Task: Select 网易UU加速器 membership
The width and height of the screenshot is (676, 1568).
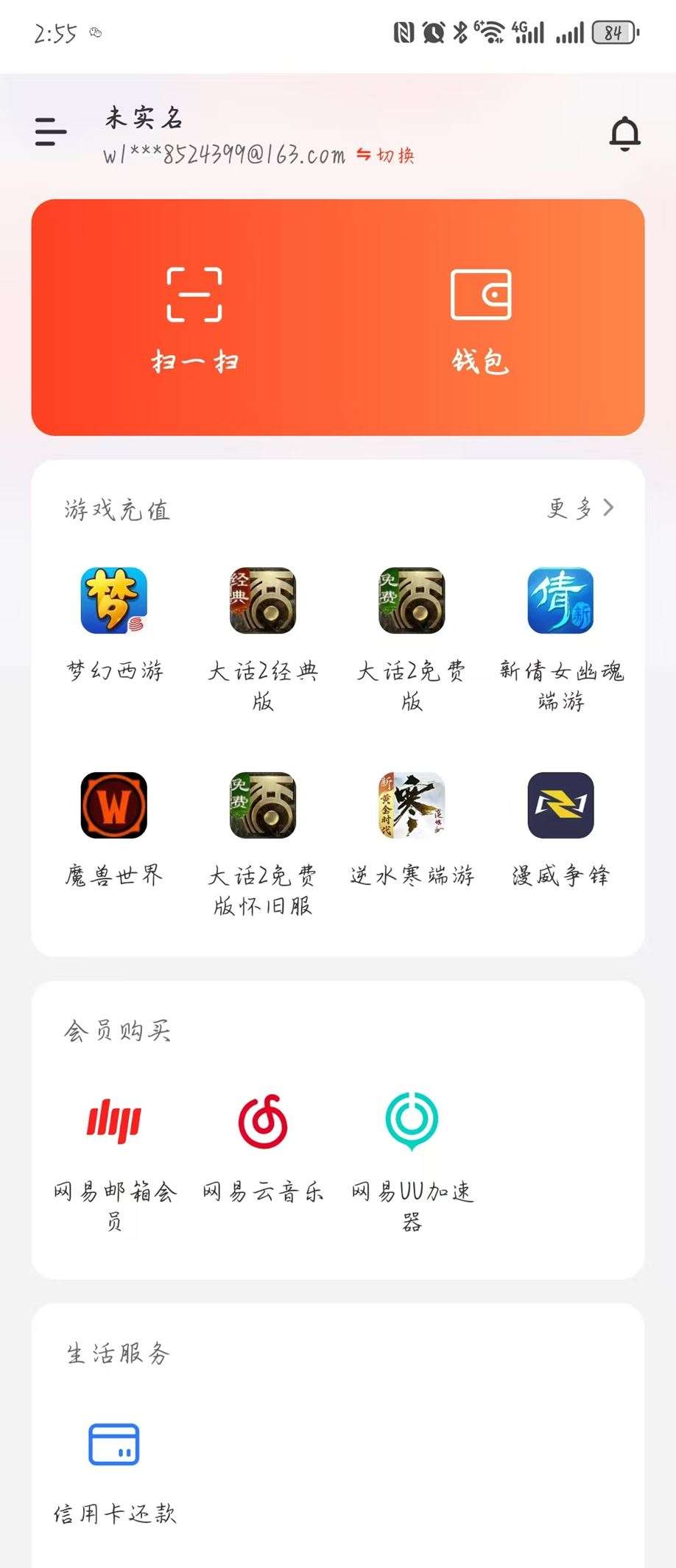Action: click(x=411, y=1124)
